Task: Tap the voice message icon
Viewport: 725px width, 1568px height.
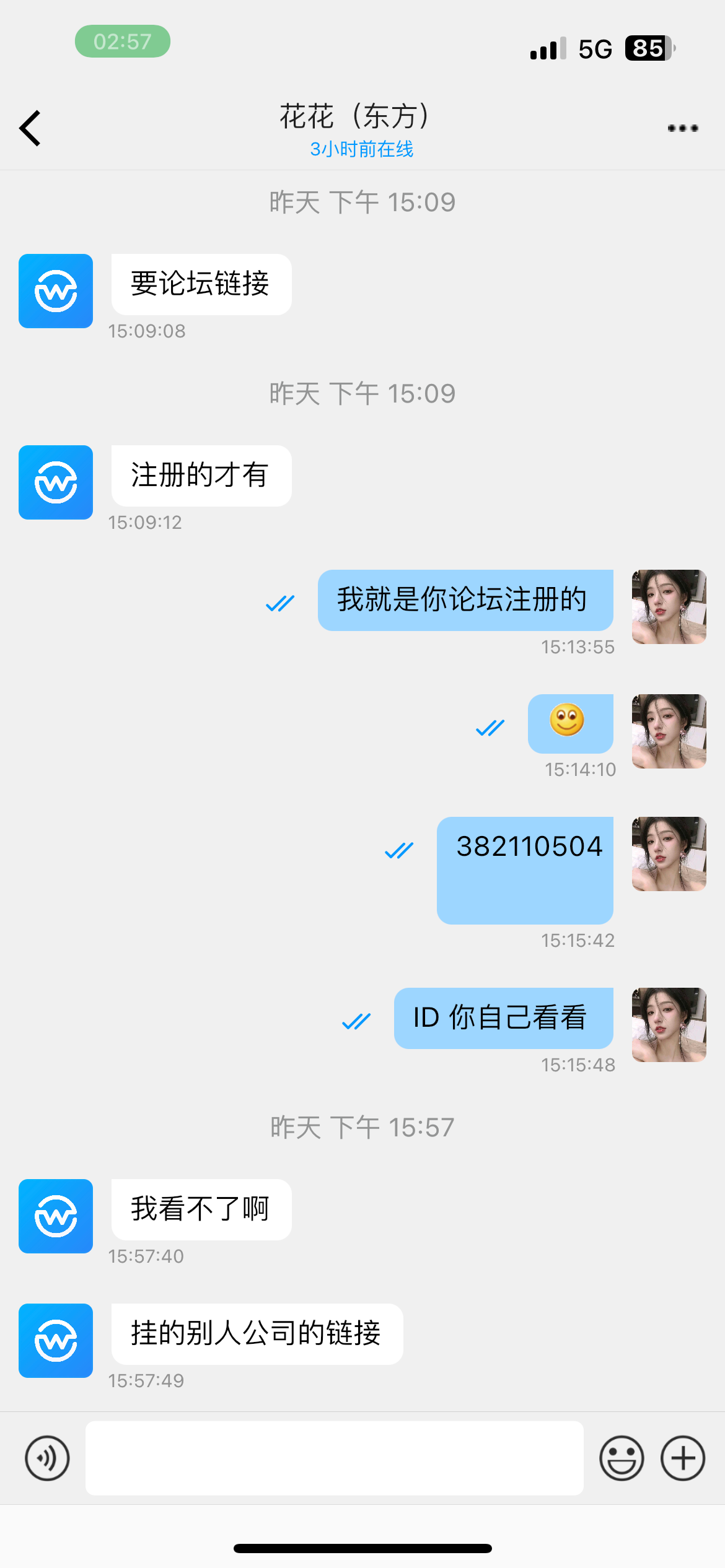Action: 47,1458
